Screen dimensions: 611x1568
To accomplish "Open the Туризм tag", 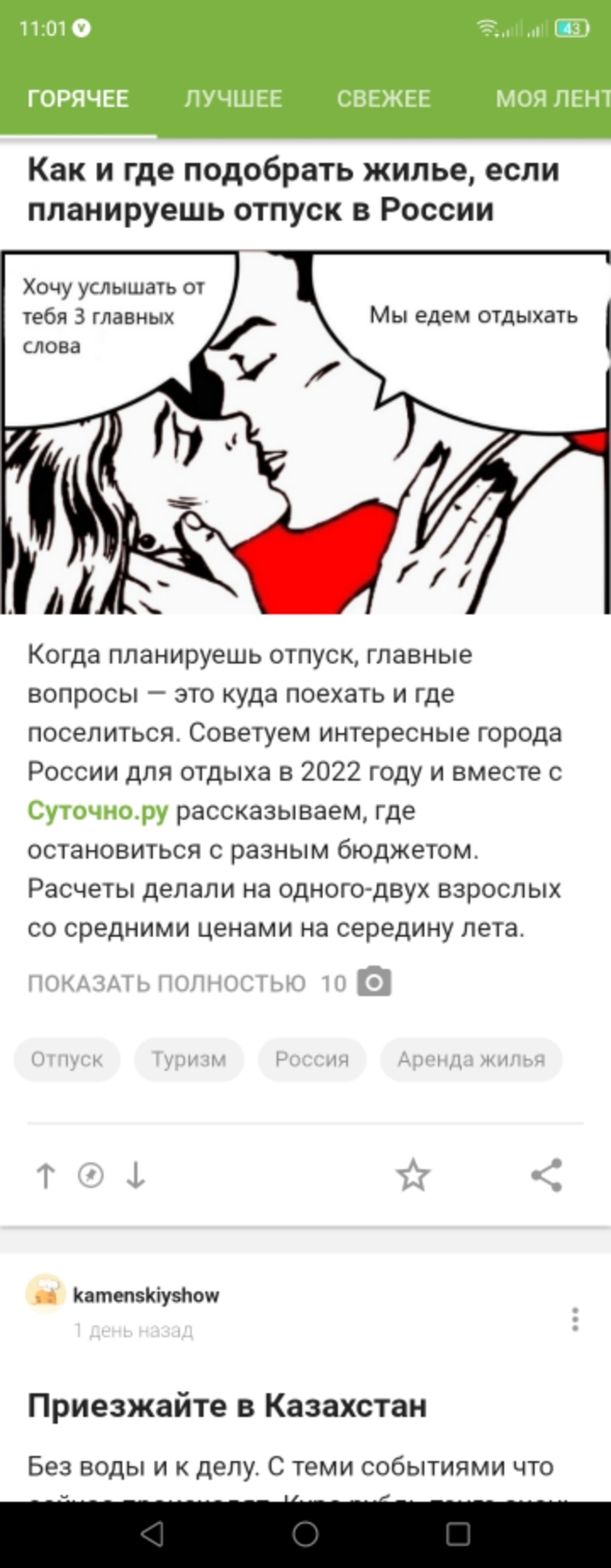I will (x=189, y=1059).
